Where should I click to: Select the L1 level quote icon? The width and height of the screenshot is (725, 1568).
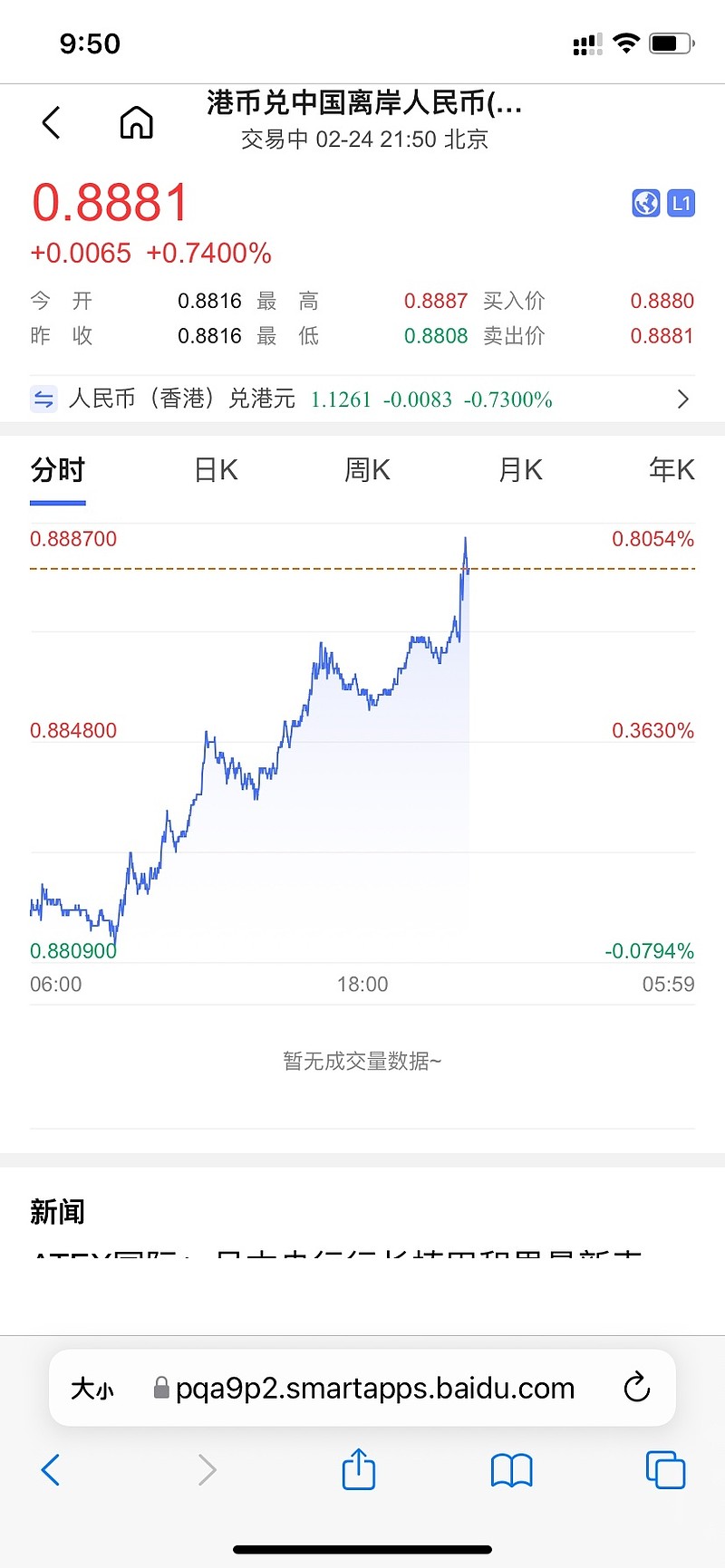click(x=681, y=203)
